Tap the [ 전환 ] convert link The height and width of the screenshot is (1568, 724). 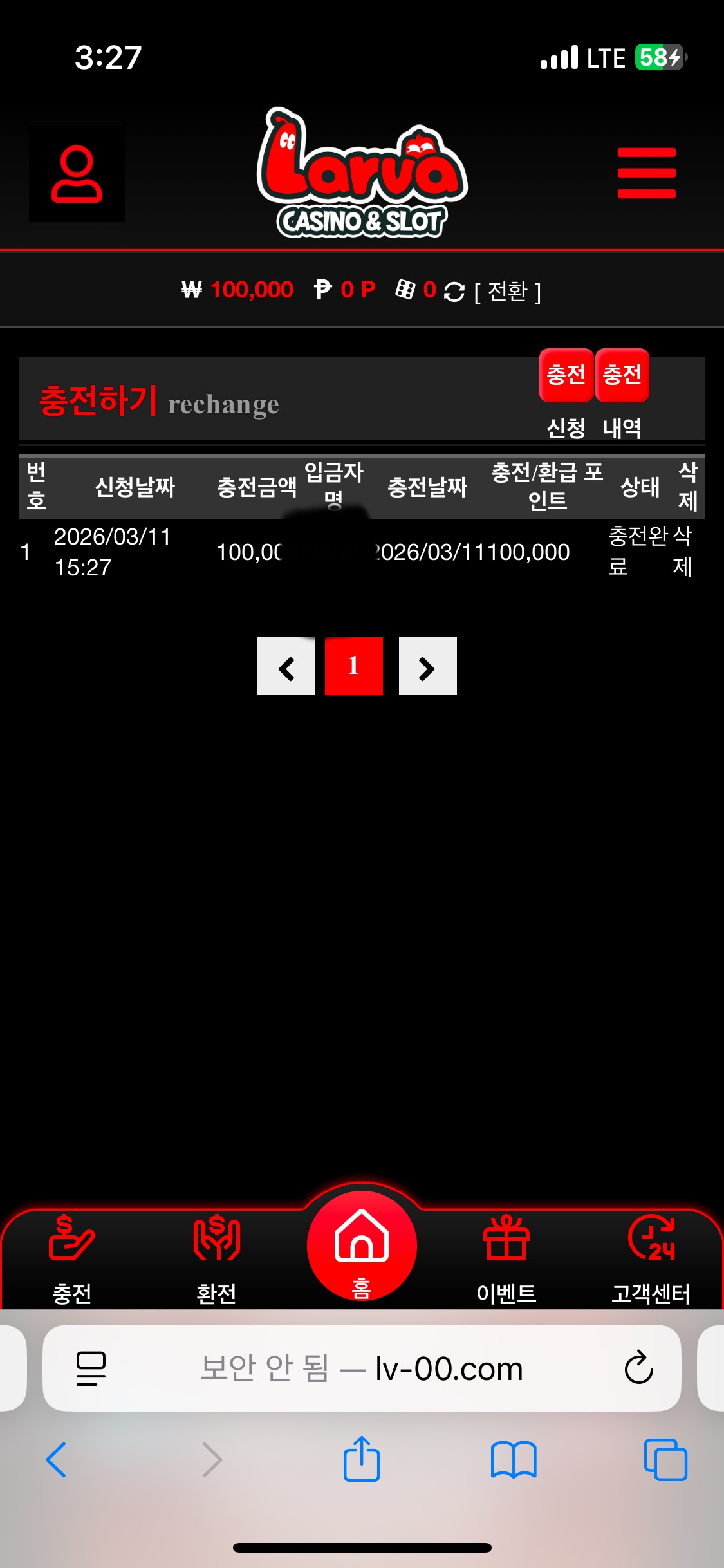508,292
